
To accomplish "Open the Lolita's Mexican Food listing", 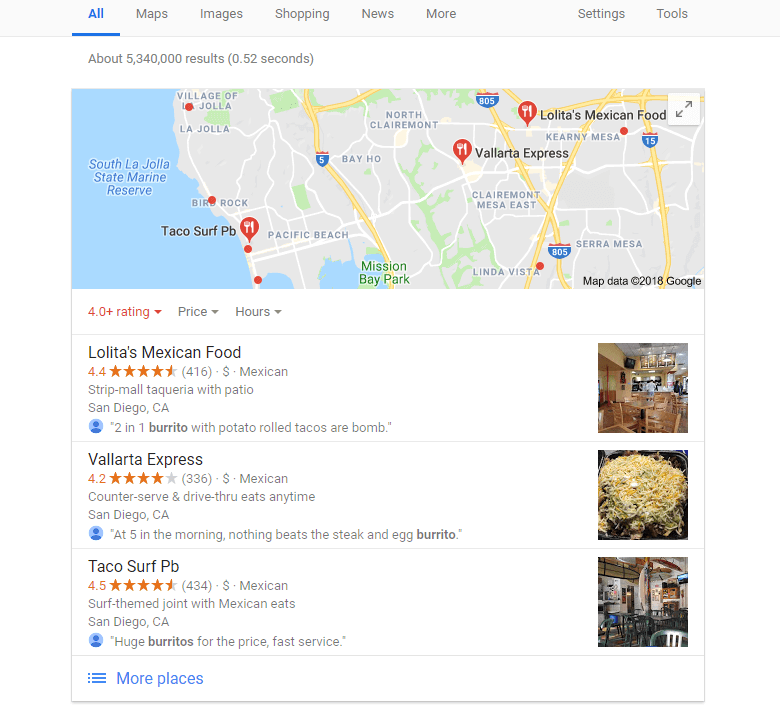I will click(164, 353).
